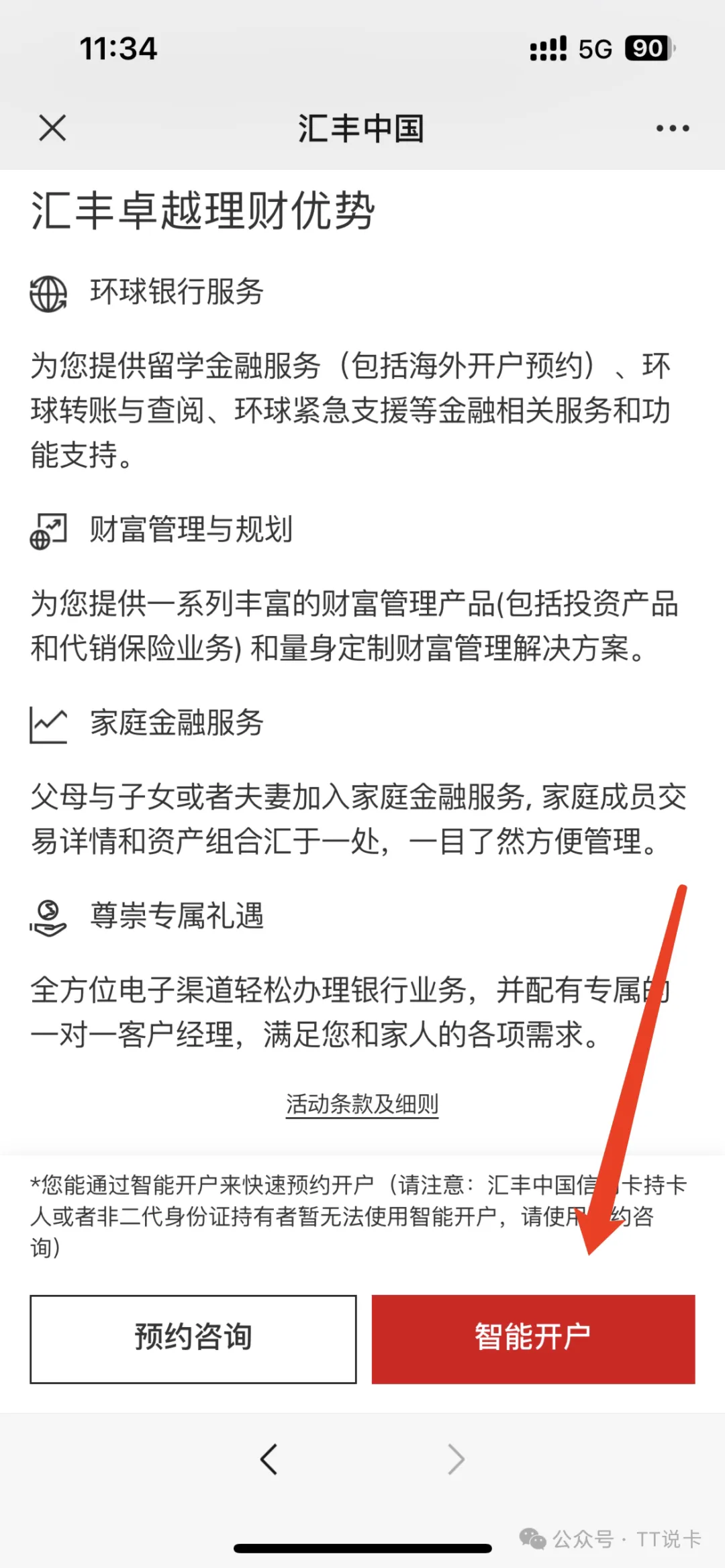Viewport: 725px width, 1568px height.
Task: Tap the 预约咨询 button
Action: pos(193,1339)
